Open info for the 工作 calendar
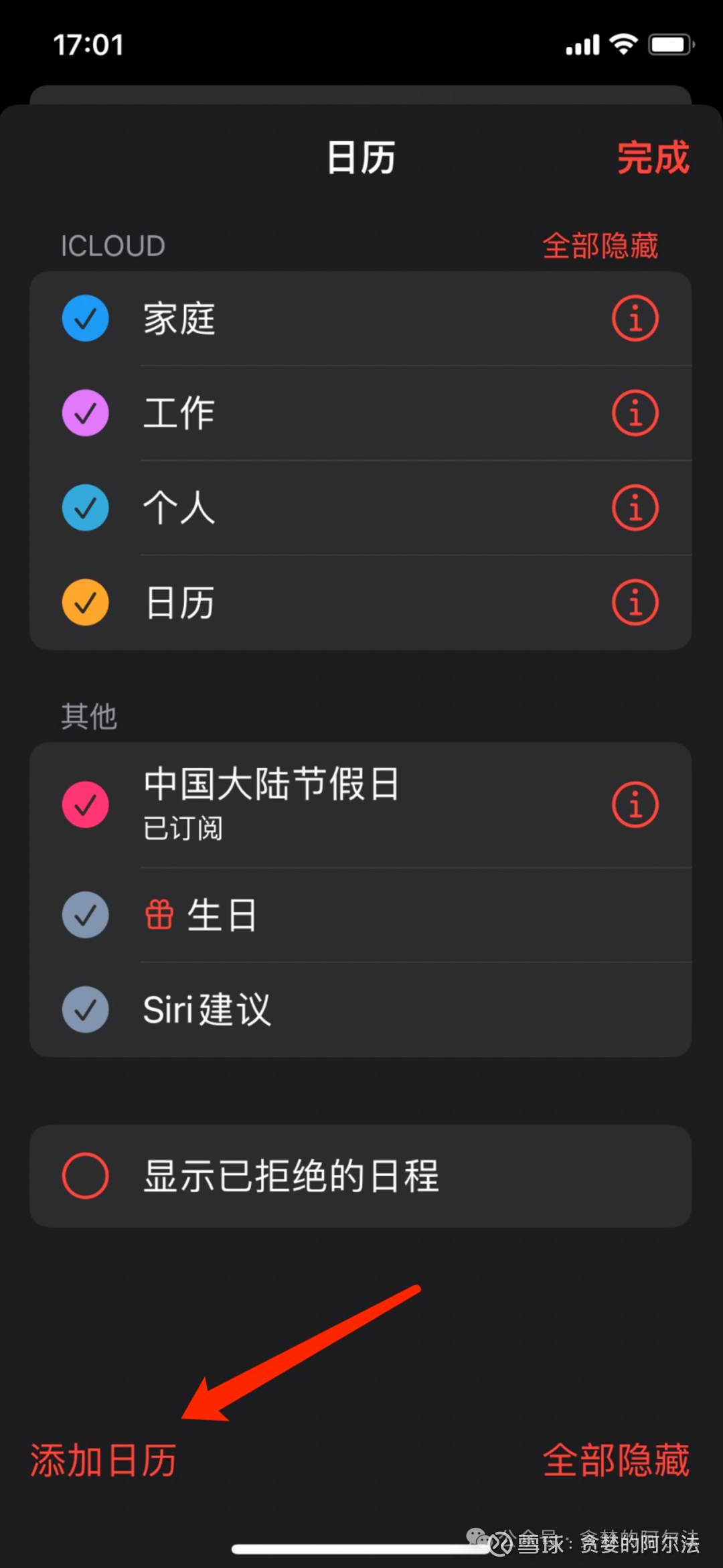The height and width of the screenshot is (1568, 723). tap(635, 413)
